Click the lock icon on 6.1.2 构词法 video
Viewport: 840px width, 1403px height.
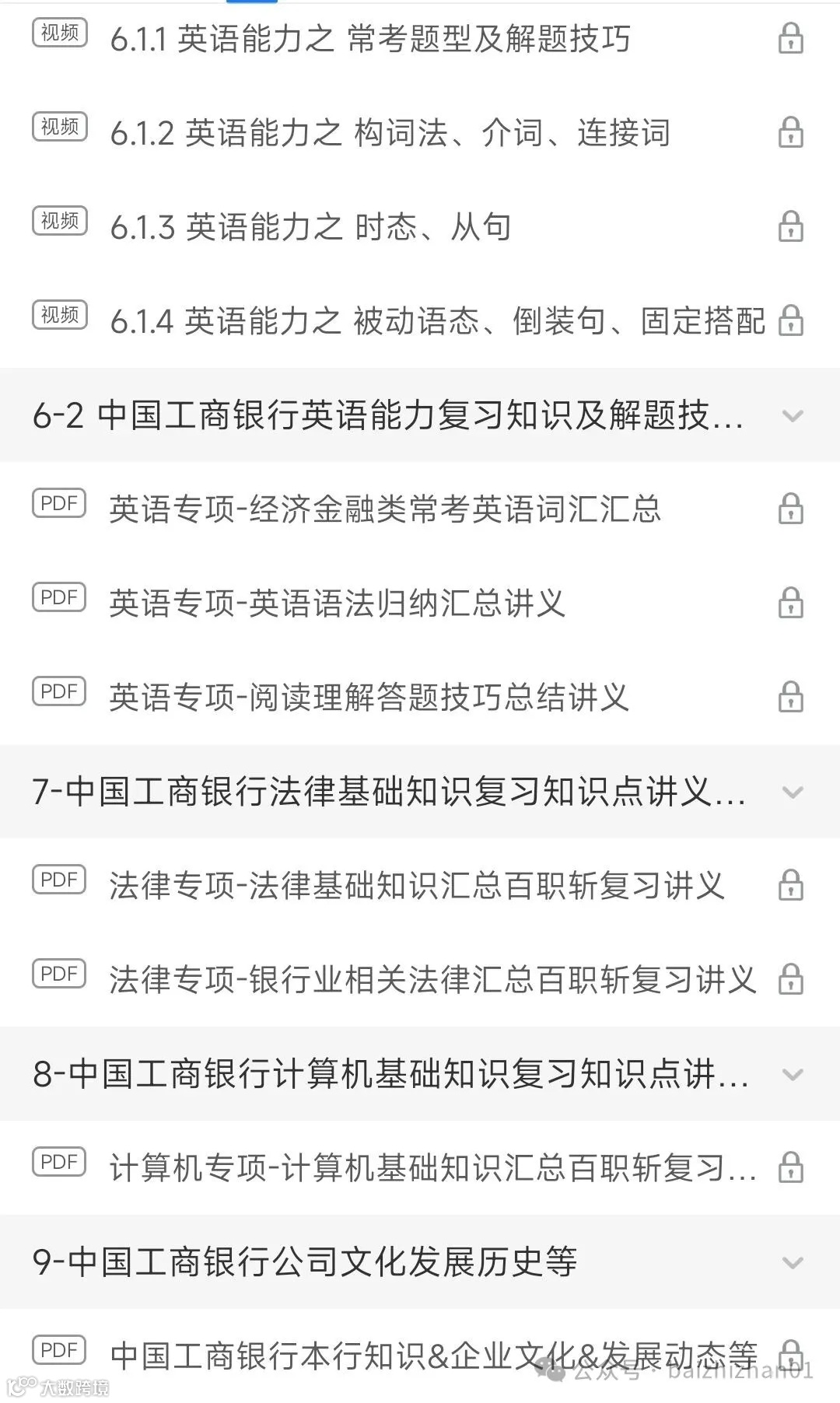791,134
